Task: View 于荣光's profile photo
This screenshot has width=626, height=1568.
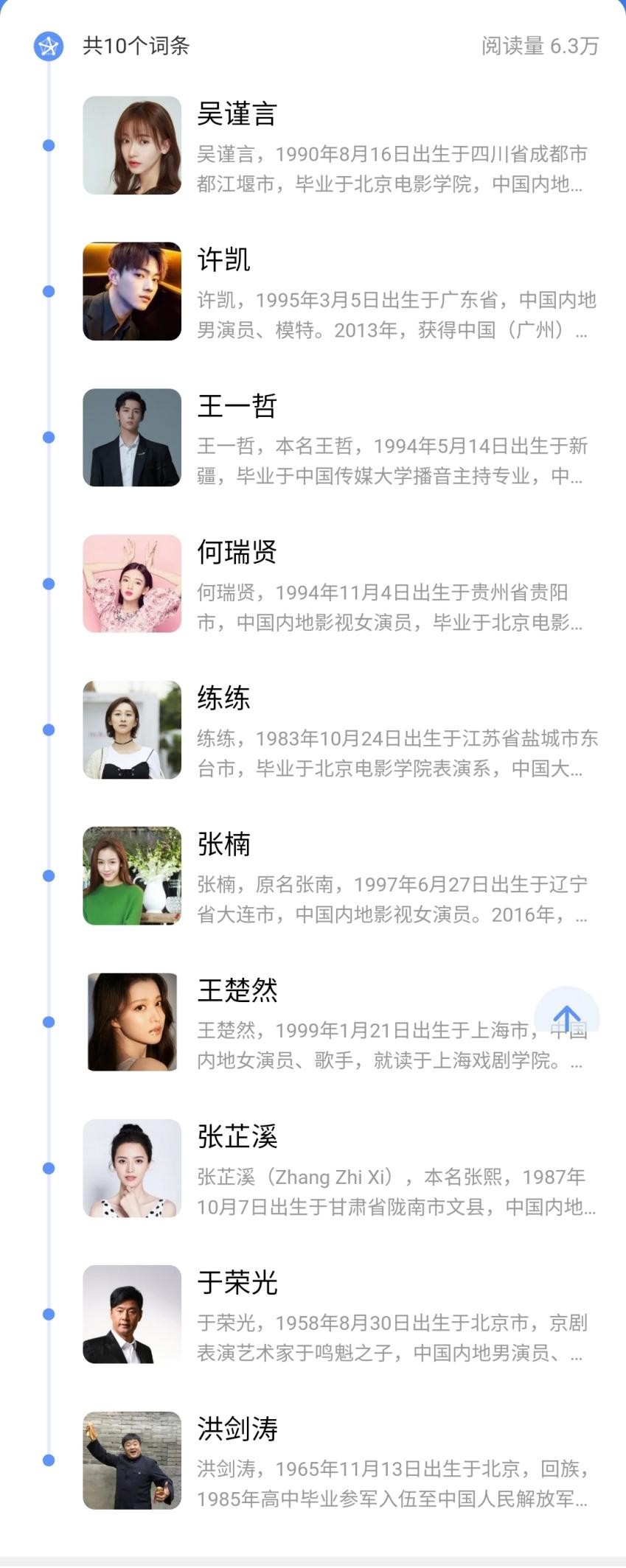Action: click(131, 1315)
